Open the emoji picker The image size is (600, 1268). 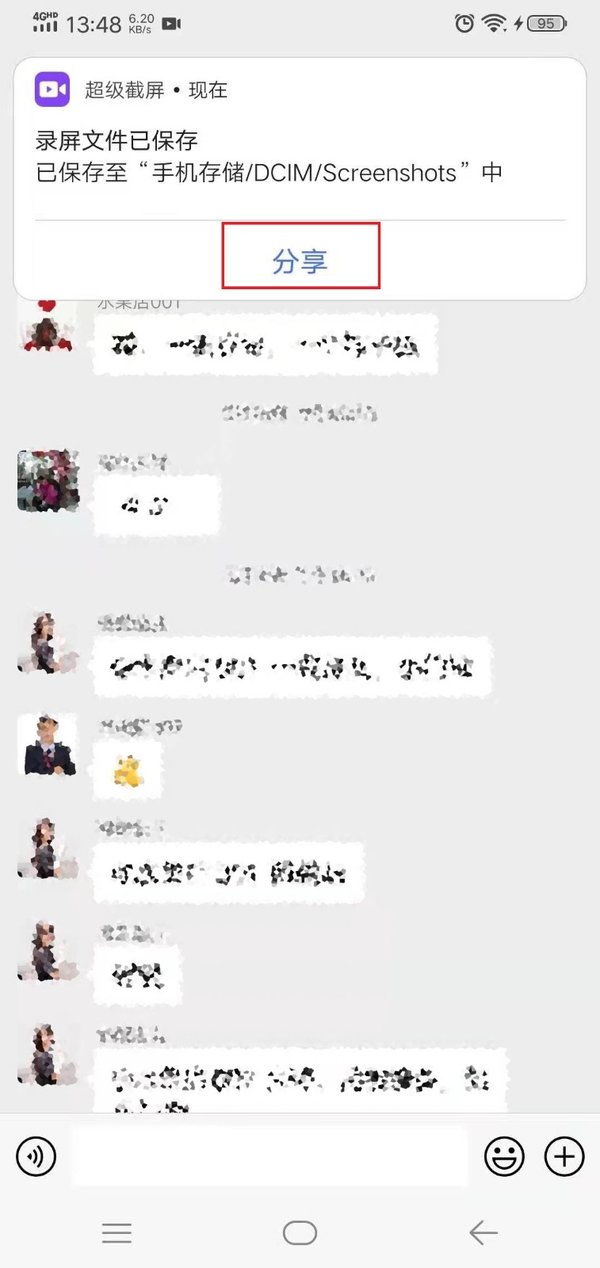pos(504,1157)
